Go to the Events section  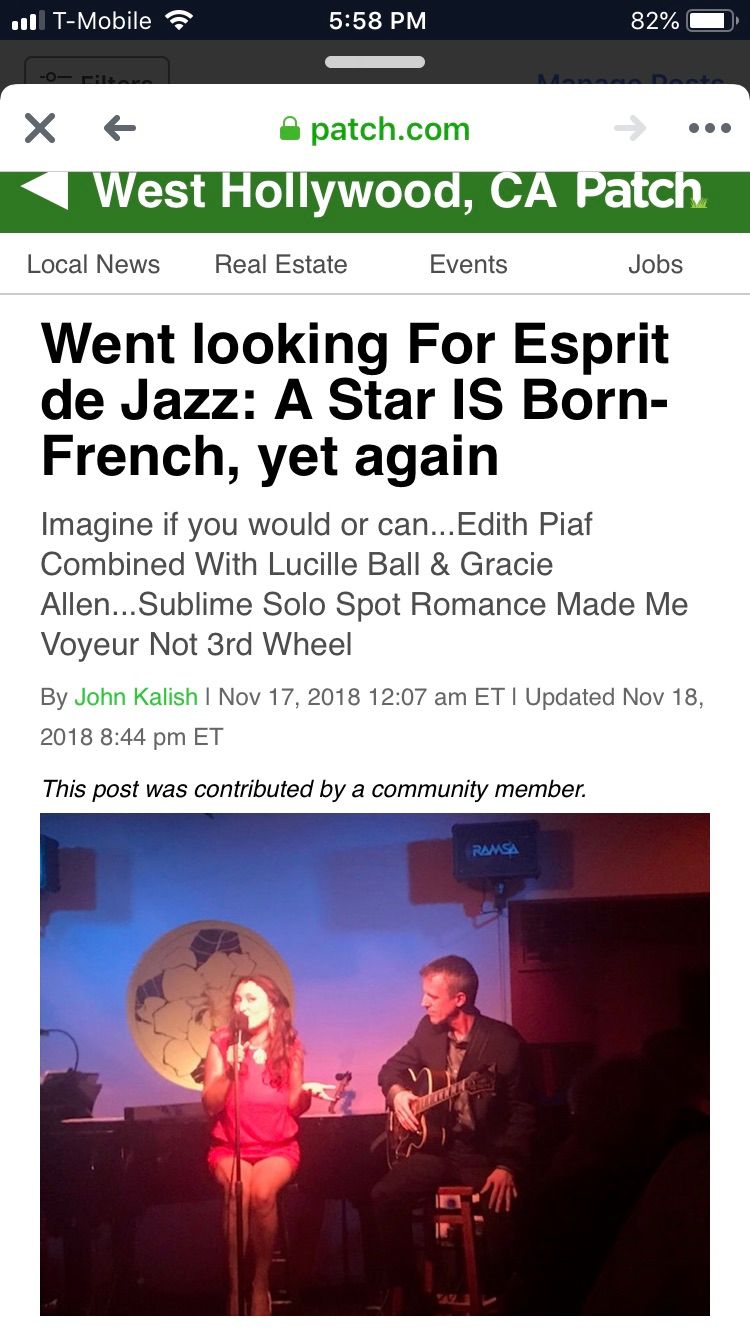[468, 265]
